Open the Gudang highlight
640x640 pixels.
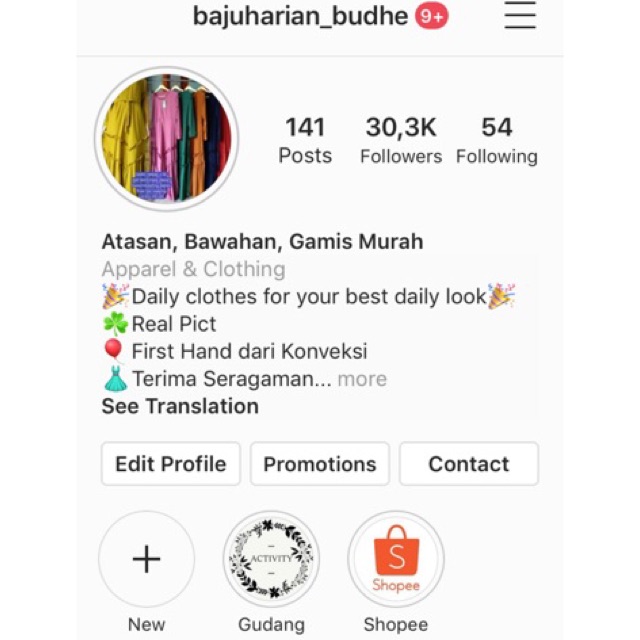click(271, 559)
